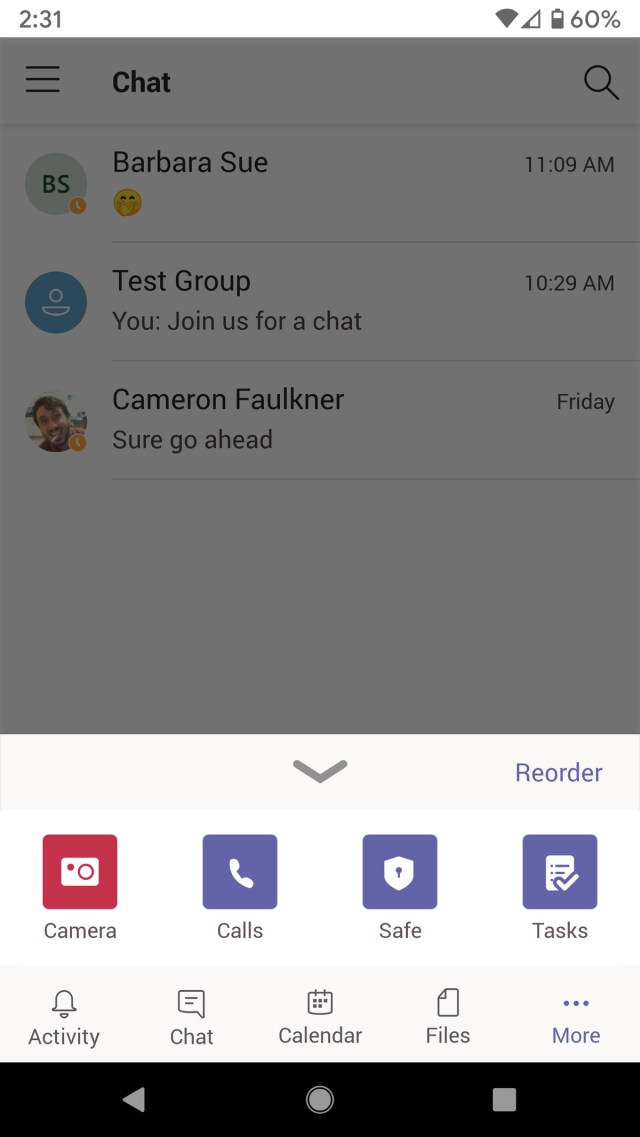Screen dimensions: 640x1137
Task: Go back using the system back button
Action: [133, 1100]
